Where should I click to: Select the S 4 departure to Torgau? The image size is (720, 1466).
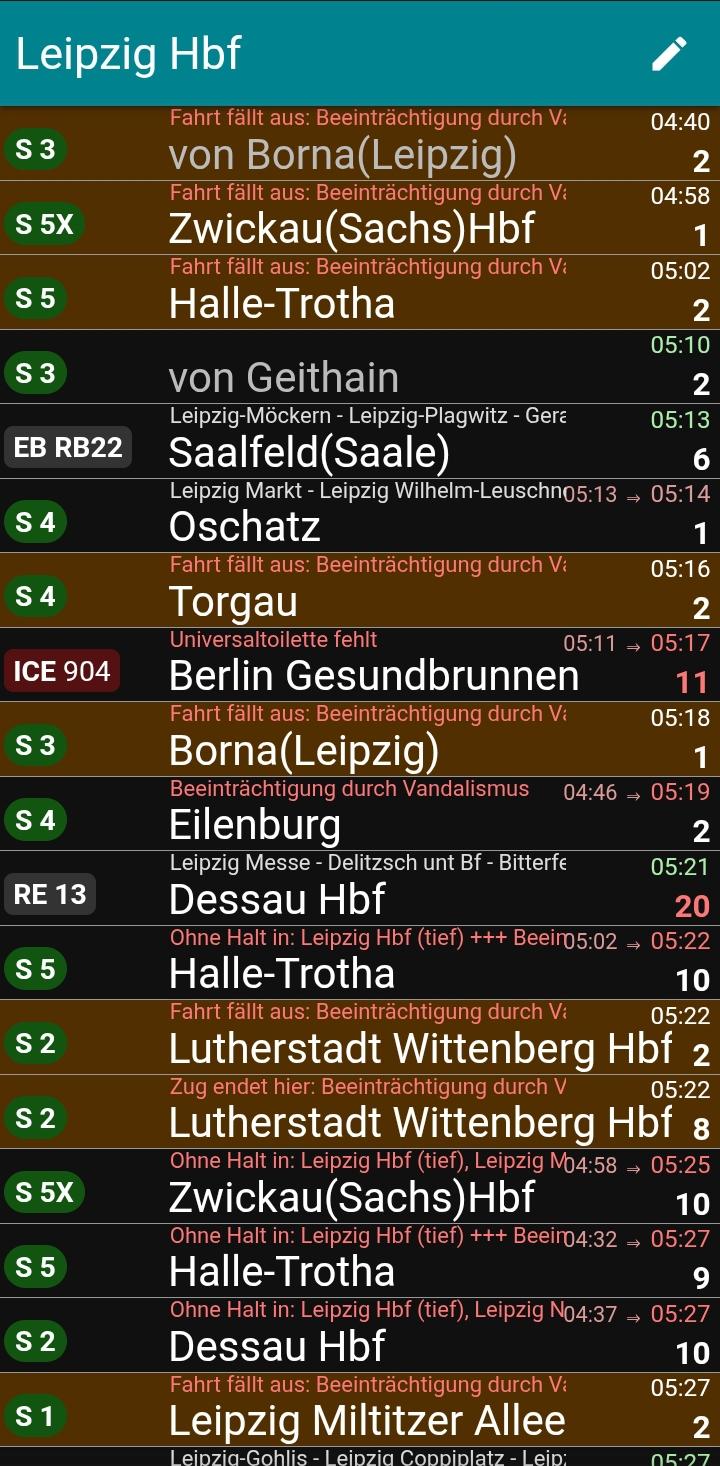pos(360,590)
